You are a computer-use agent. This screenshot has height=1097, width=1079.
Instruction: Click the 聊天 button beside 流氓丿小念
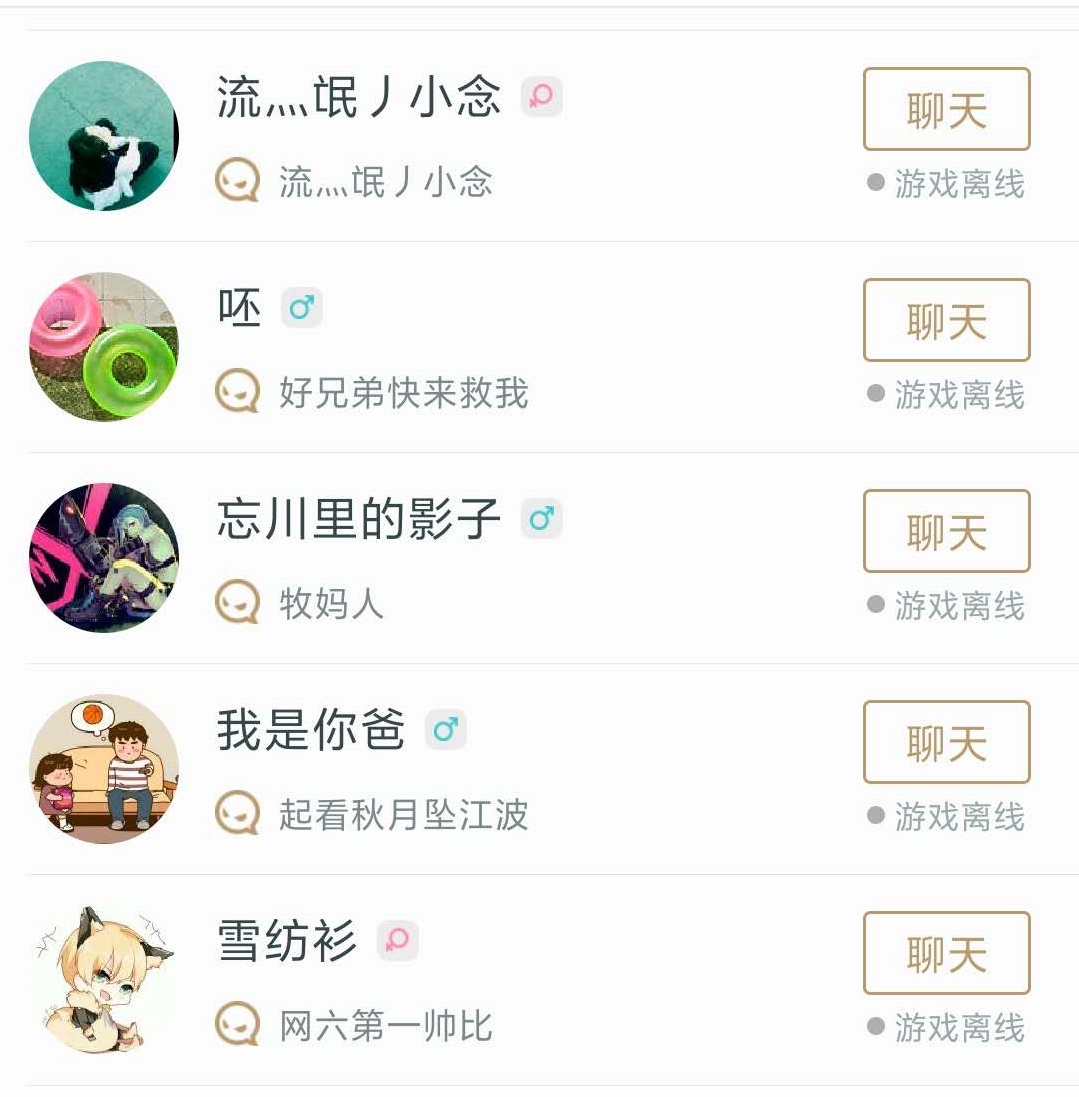coord(946,109)
